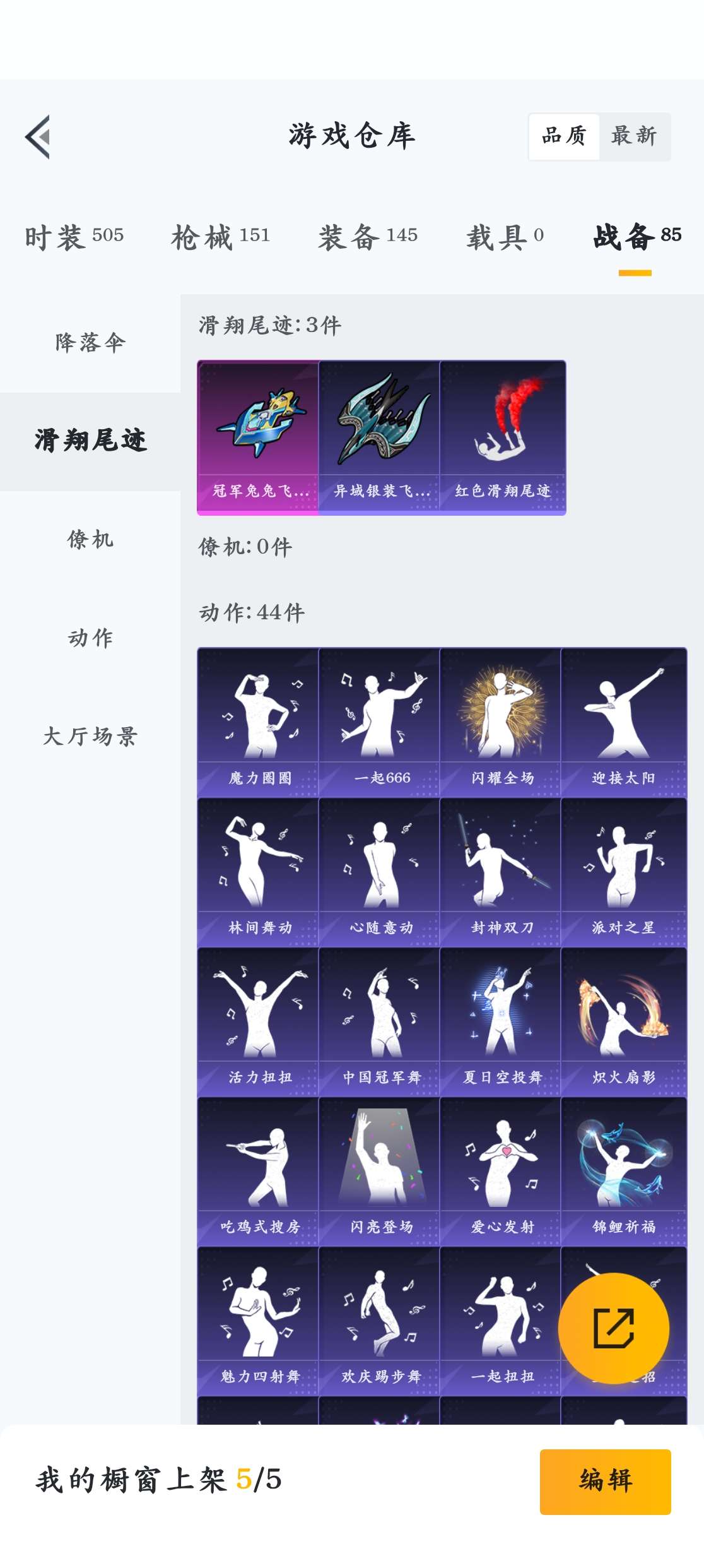Select 僚机 in the side menu

tap(90, 540)
